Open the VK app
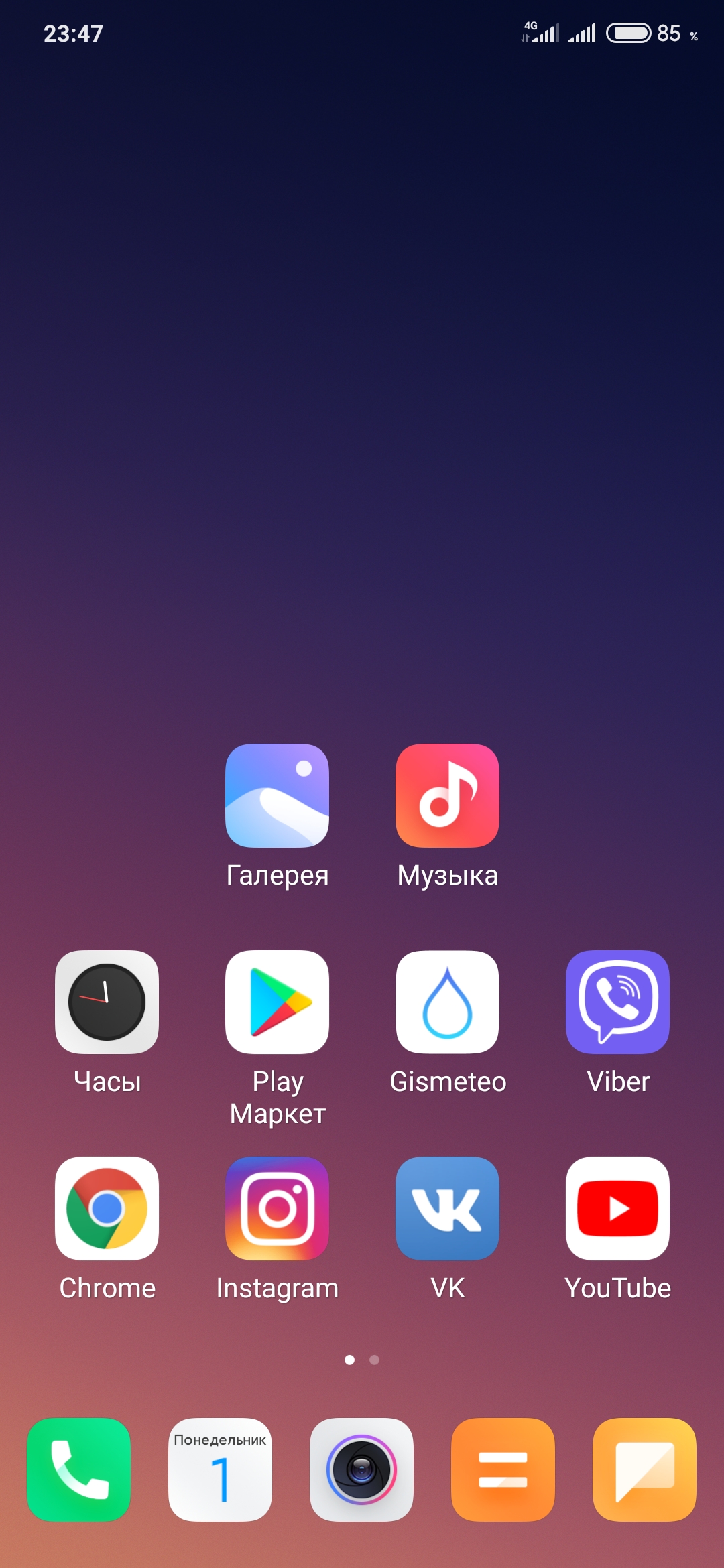Screen dimensions: 724x1568 (x=447, y=1208)
